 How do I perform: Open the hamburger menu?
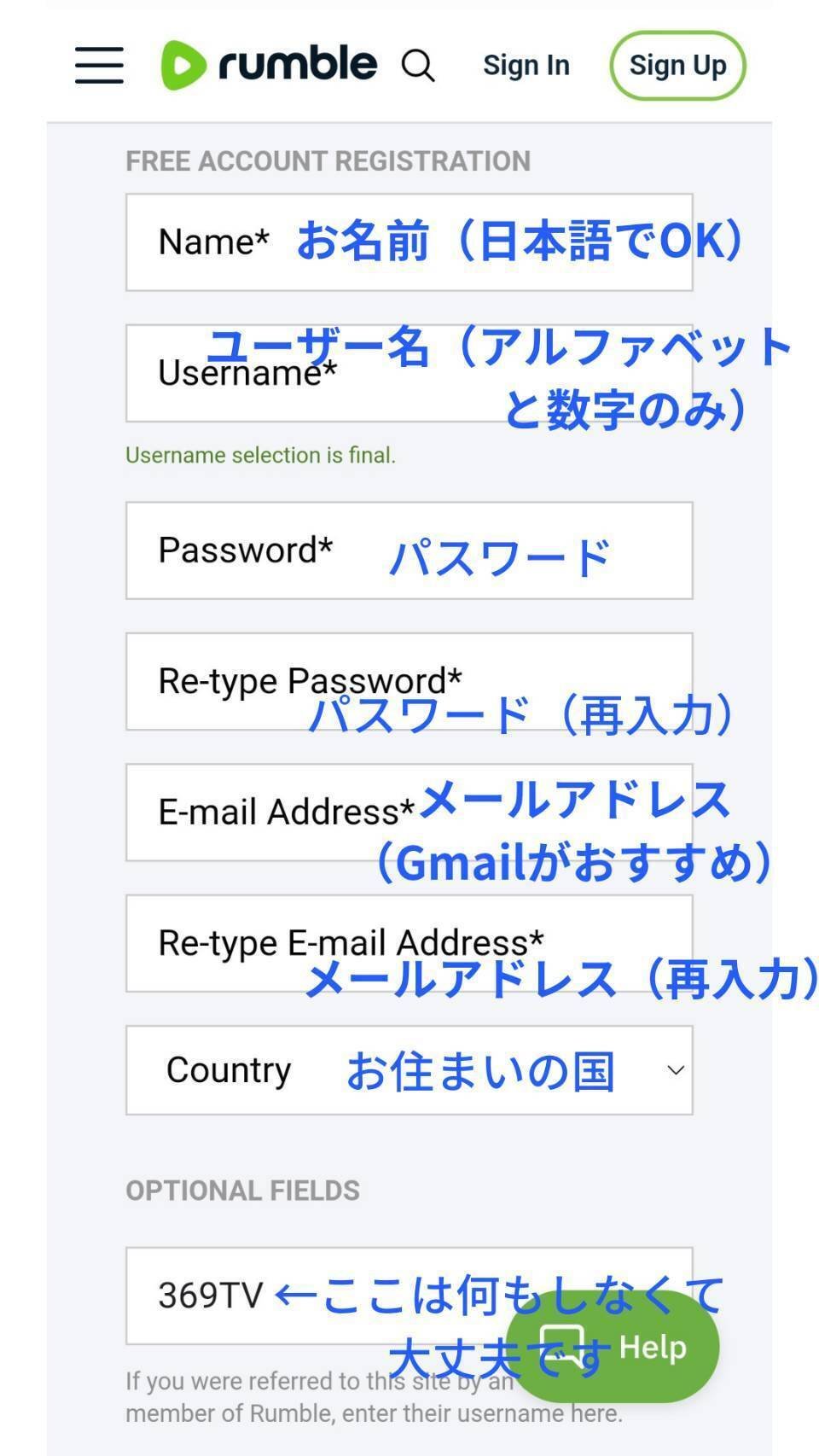(x=99, y=66)
